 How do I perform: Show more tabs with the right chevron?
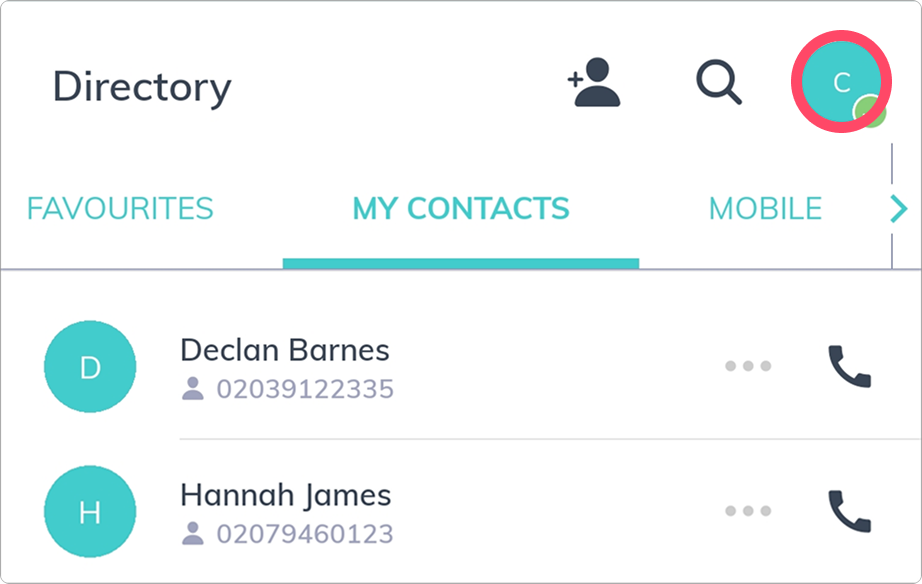[x=899, y=209]
